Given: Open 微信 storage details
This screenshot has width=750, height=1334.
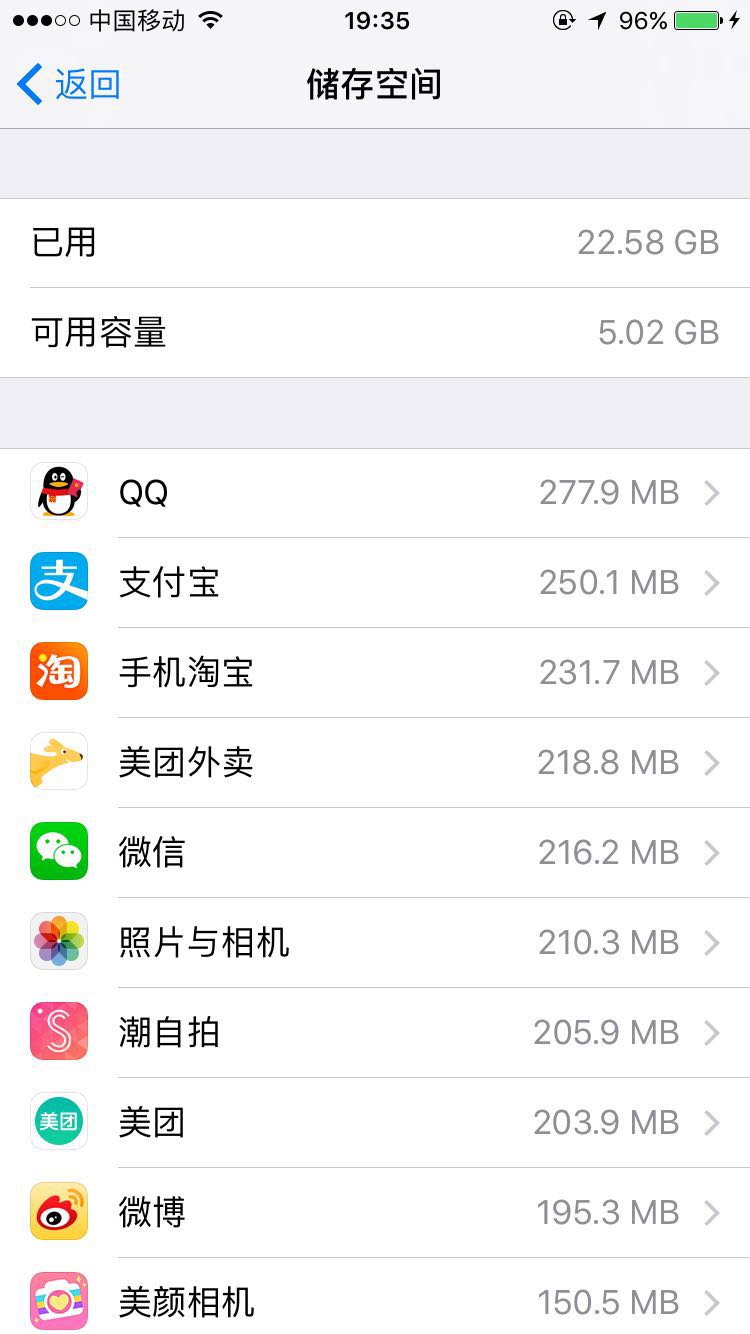Looking at the screenshot, I should coord(375,853).
